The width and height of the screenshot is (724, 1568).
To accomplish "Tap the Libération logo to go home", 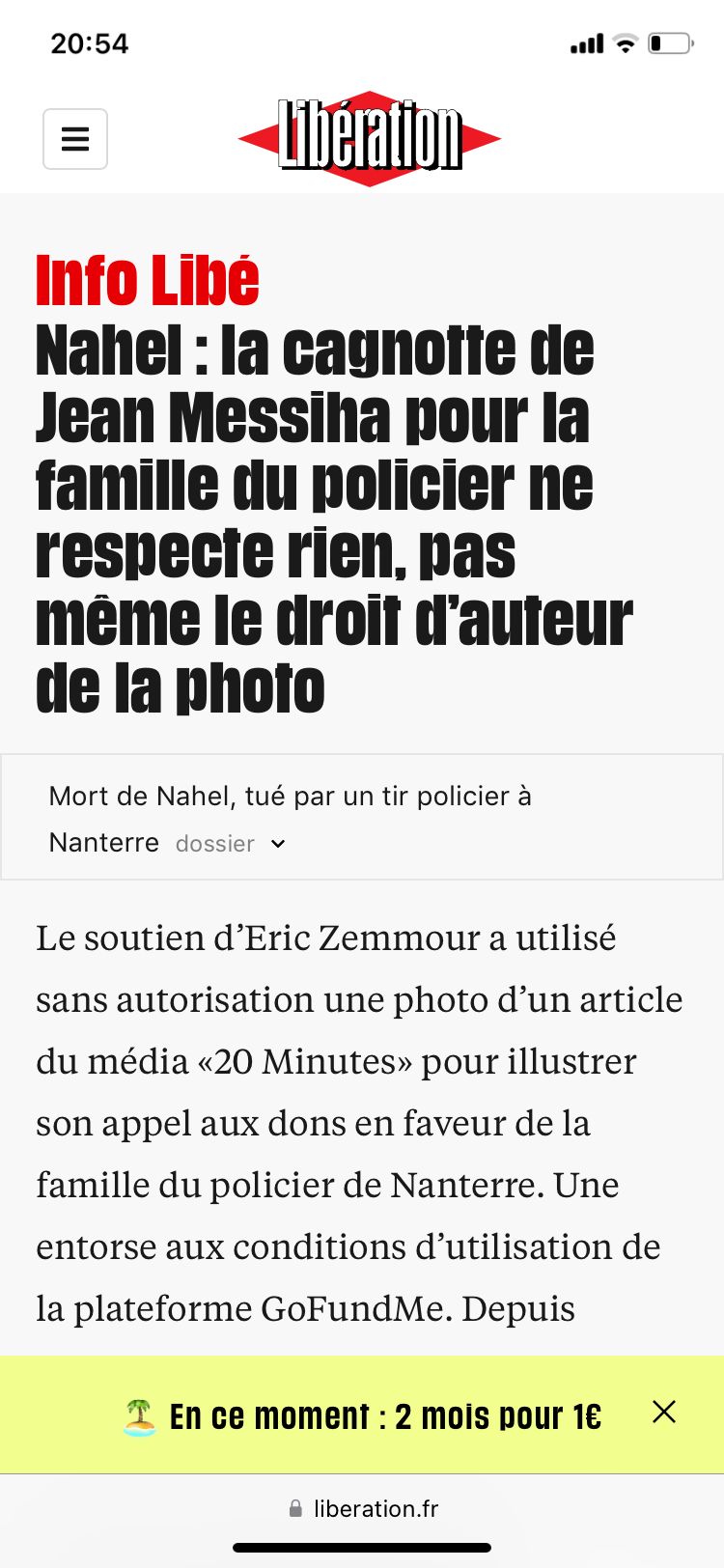I will (x=370, y=138).
